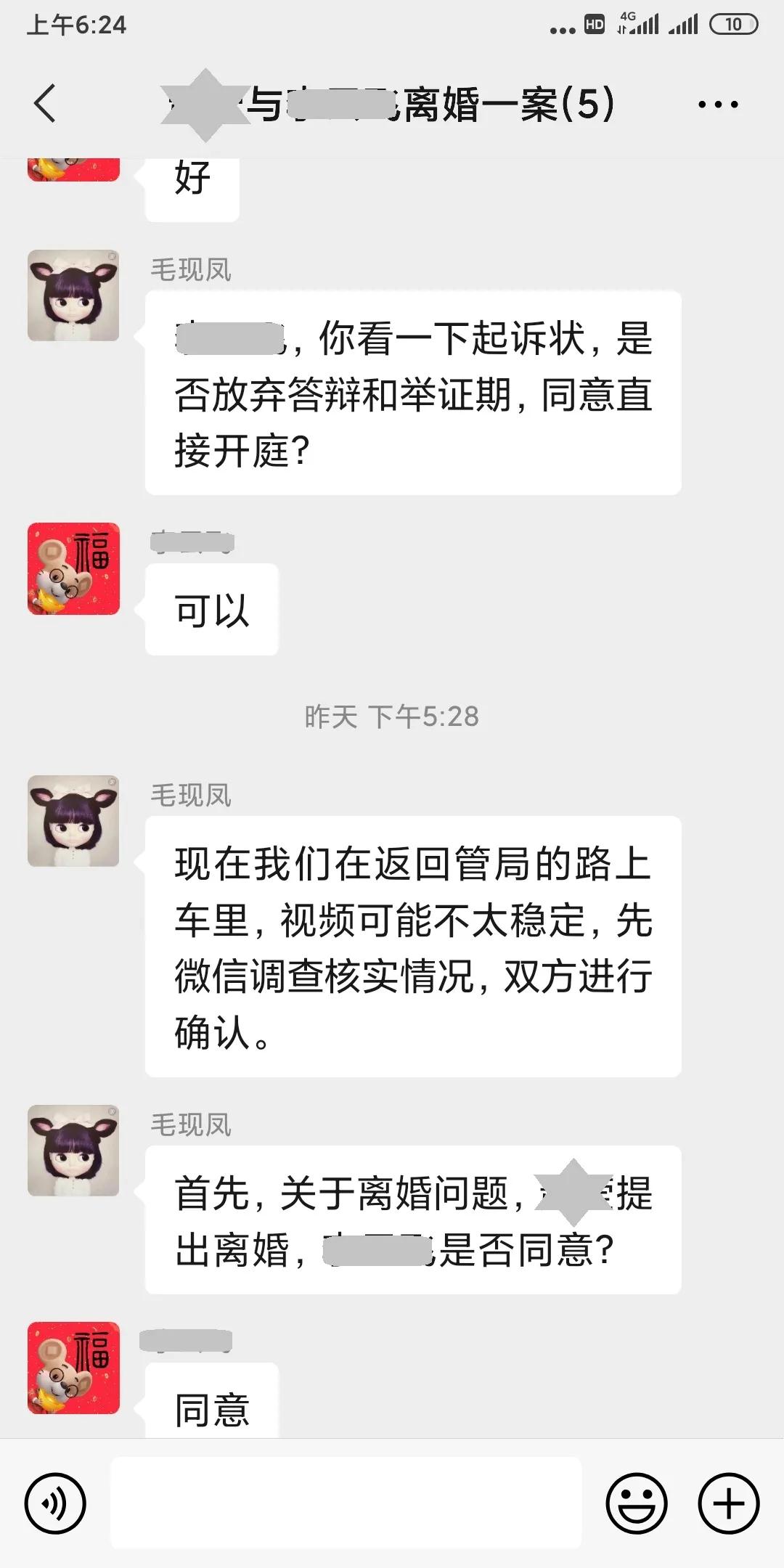The image size is (784, 1568).
Task: Open the chat info three-dot menu
Action: pyautogui.click(x=717, y=105)
